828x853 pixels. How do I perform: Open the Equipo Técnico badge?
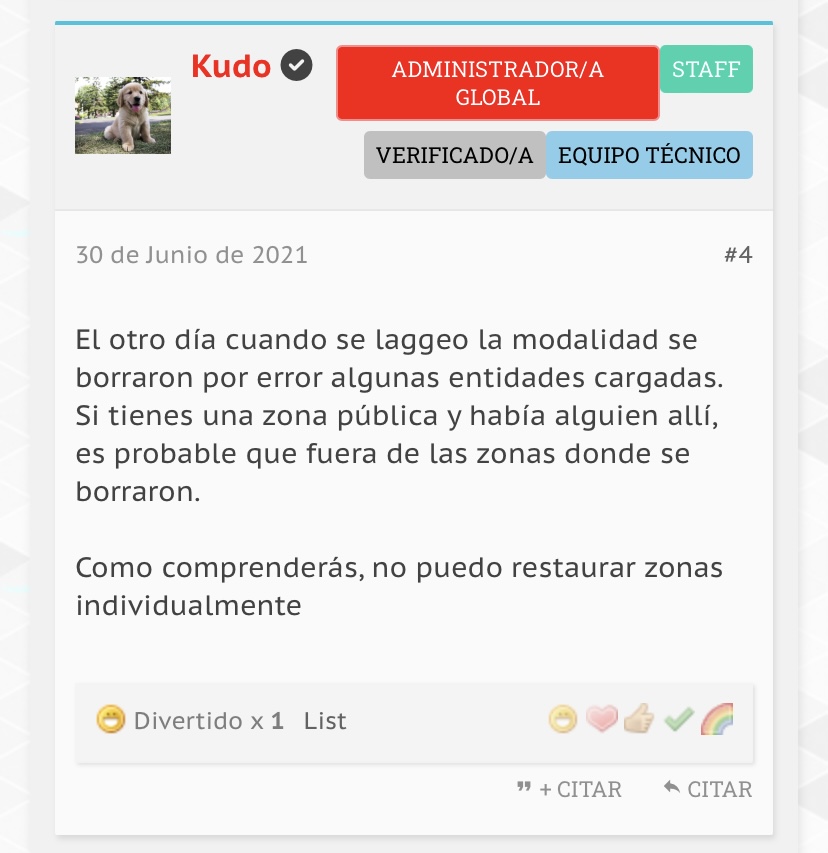pos(649,155)
